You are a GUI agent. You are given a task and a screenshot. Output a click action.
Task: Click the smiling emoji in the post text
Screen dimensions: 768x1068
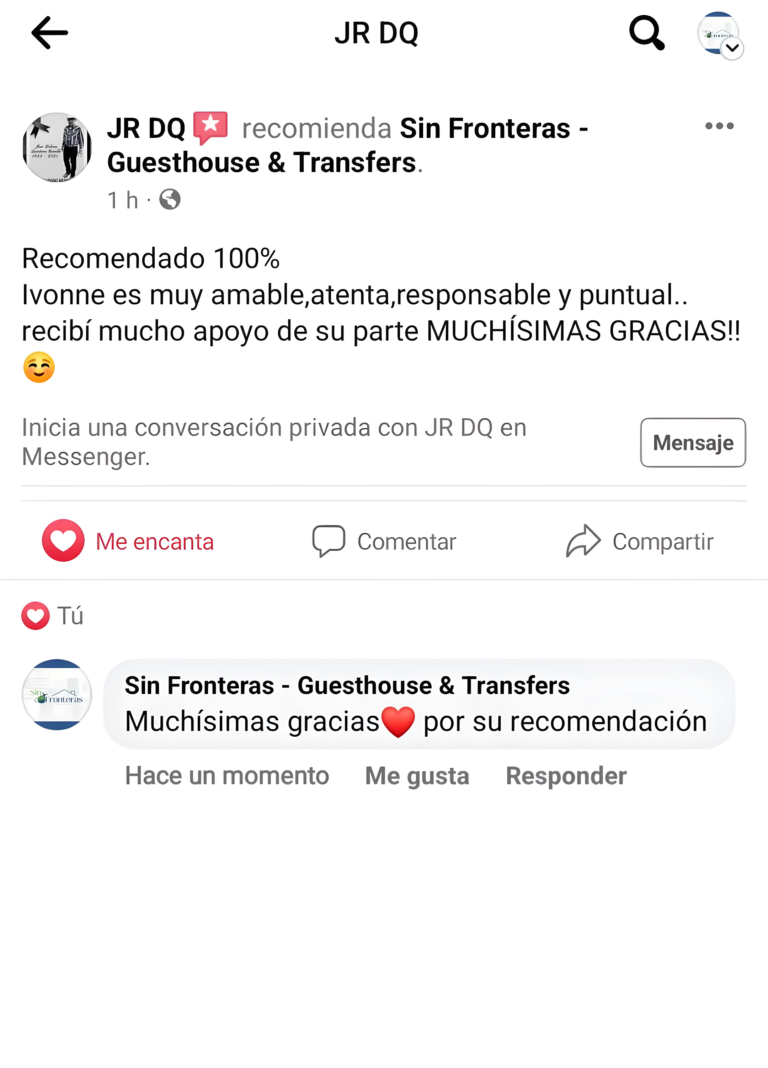[38, 368]
